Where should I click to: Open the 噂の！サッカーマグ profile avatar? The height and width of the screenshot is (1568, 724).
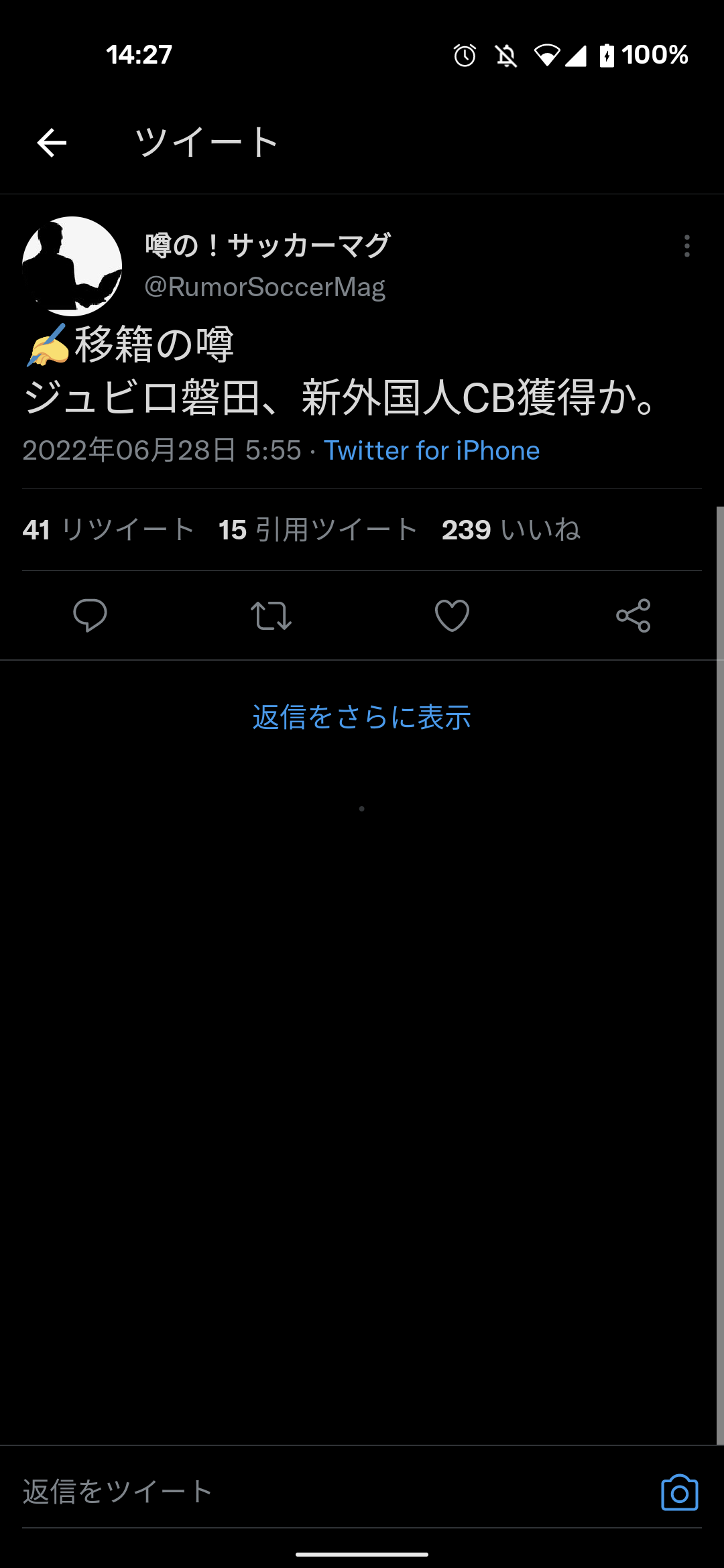click(x=72, y=266)
